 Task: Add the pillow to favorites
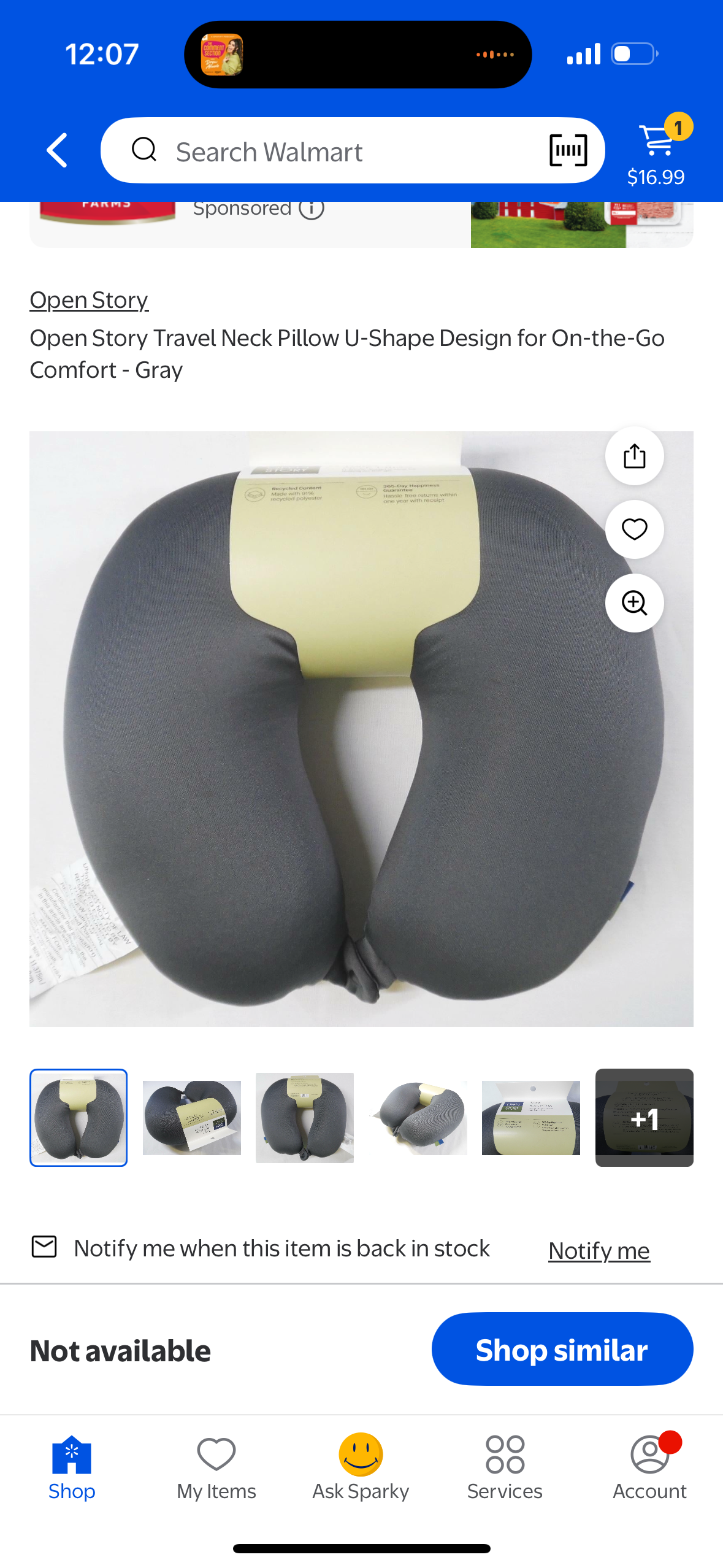click(634, 529)
